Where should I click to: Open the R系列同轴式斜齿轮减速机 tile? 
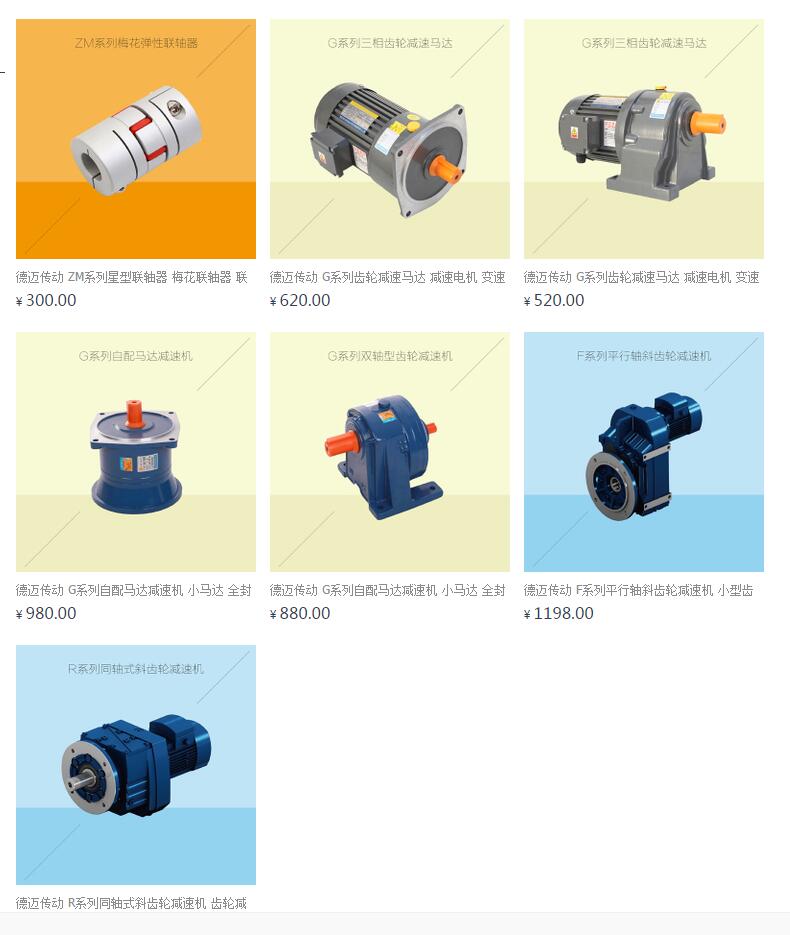click(x=136, y=765)
